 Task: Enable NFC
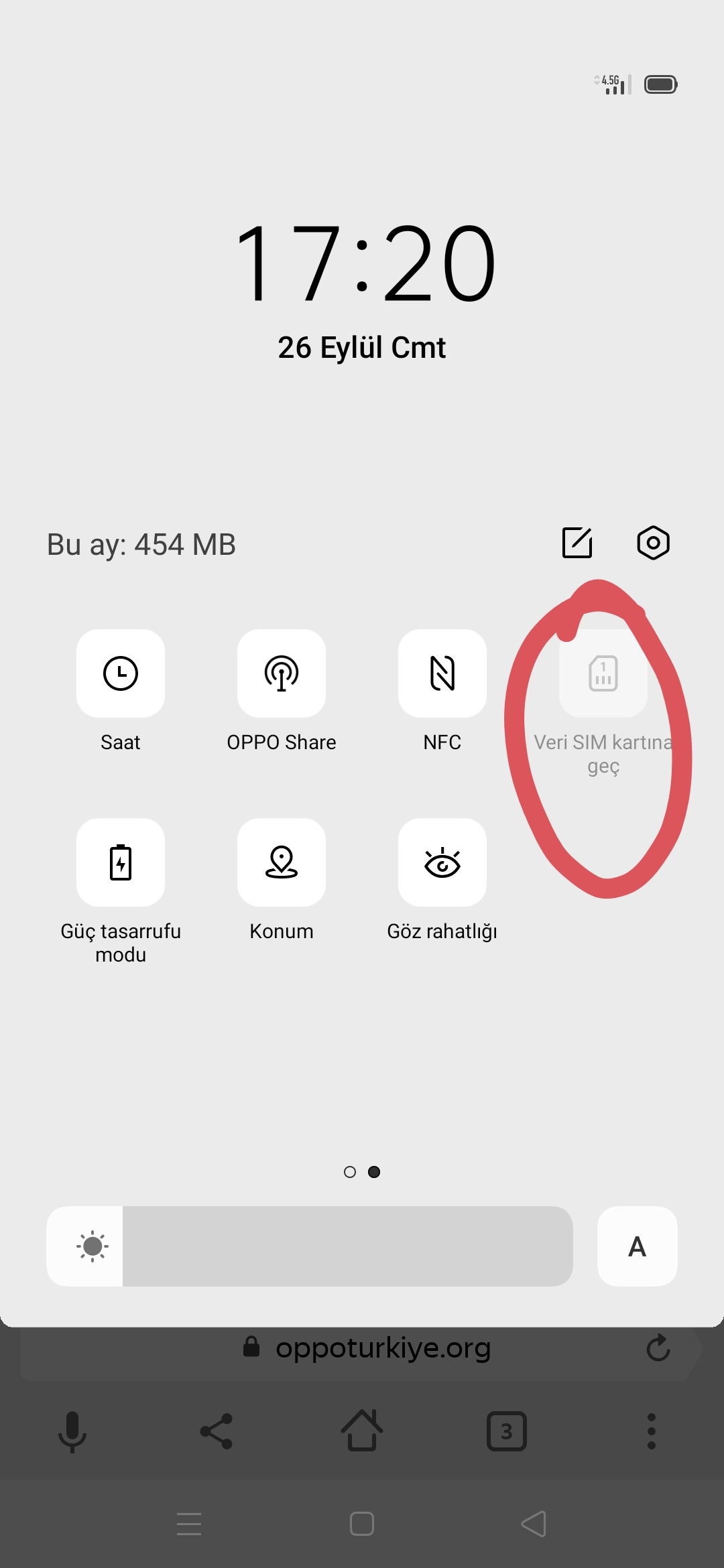[442, 673]
